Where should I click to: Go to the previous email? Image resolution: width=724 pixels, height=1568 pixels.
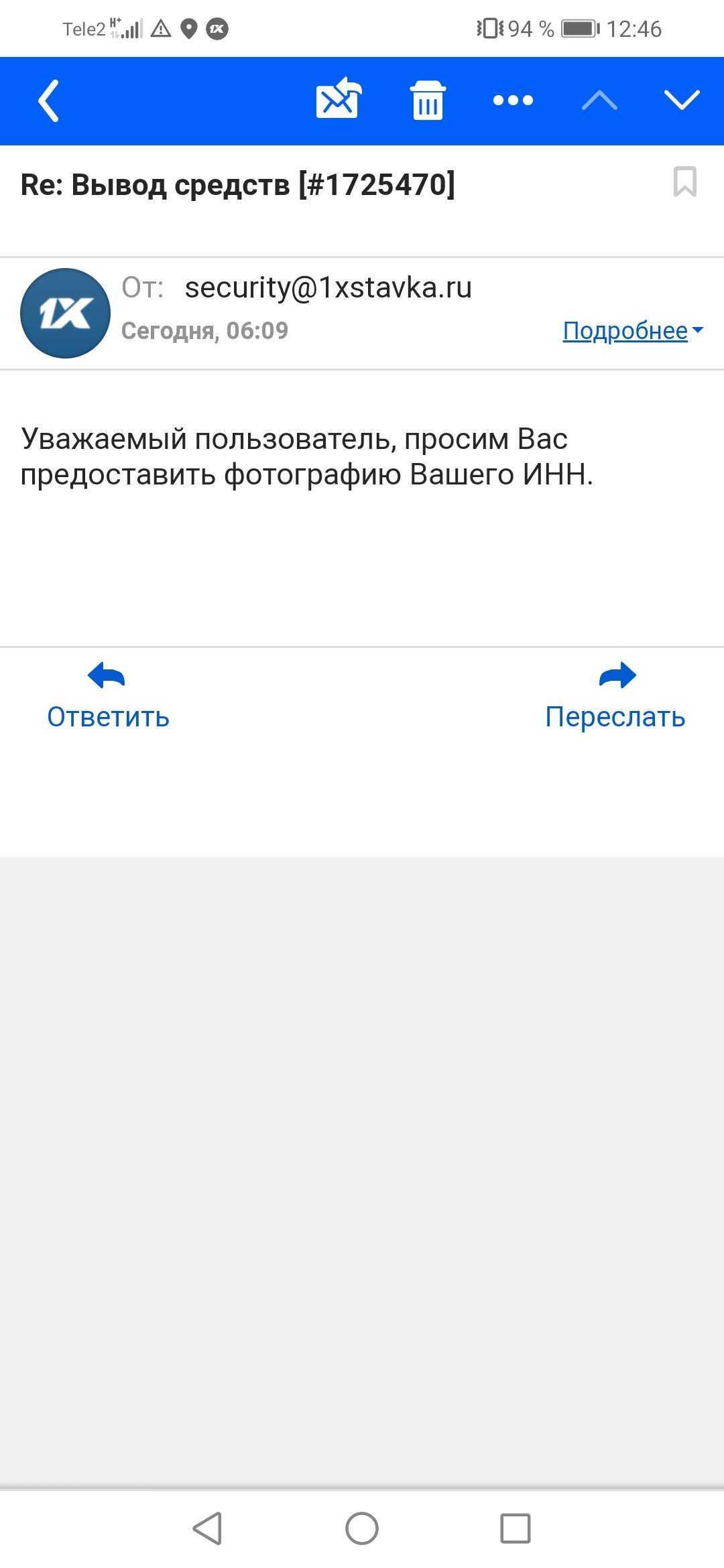coord(599,101)
